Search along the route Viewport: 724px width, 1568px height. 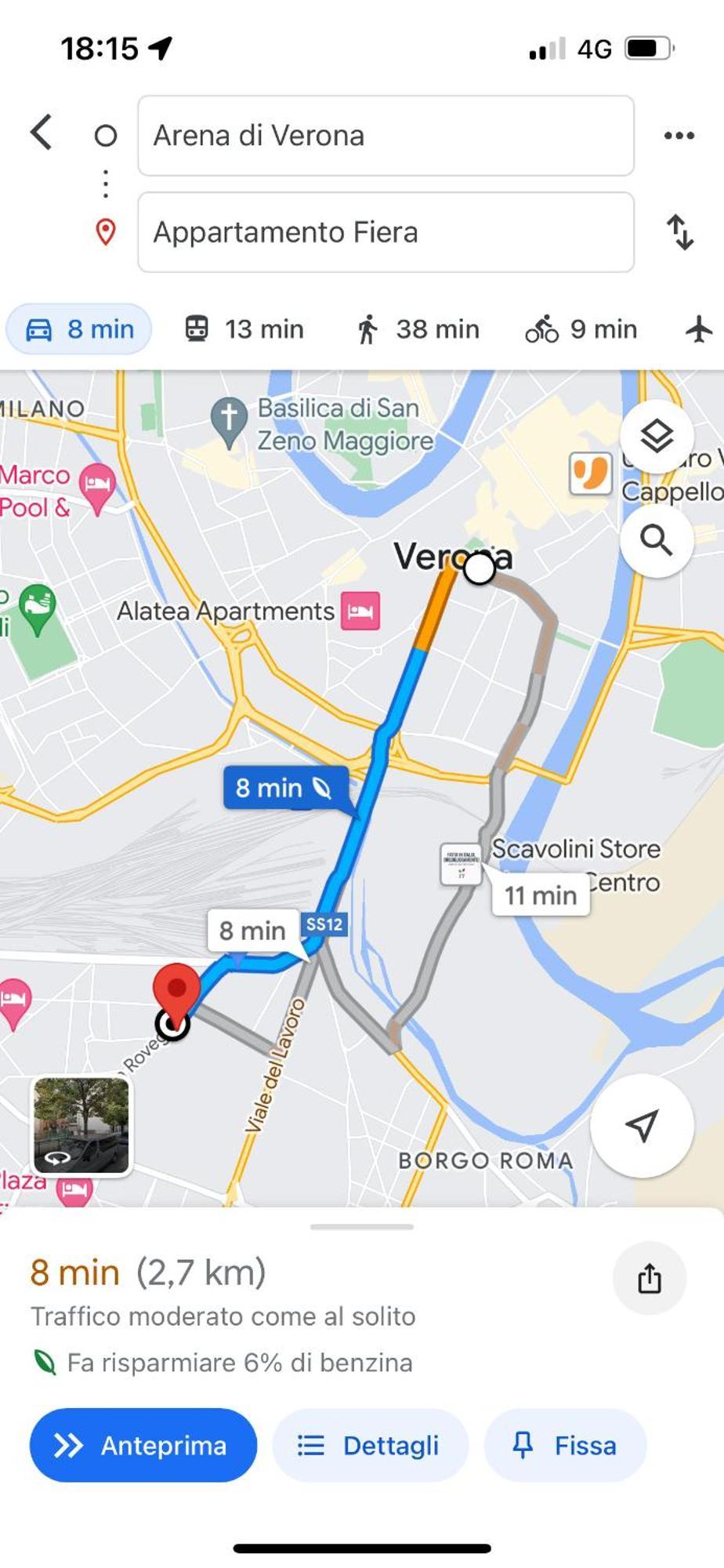coord(656,540)
